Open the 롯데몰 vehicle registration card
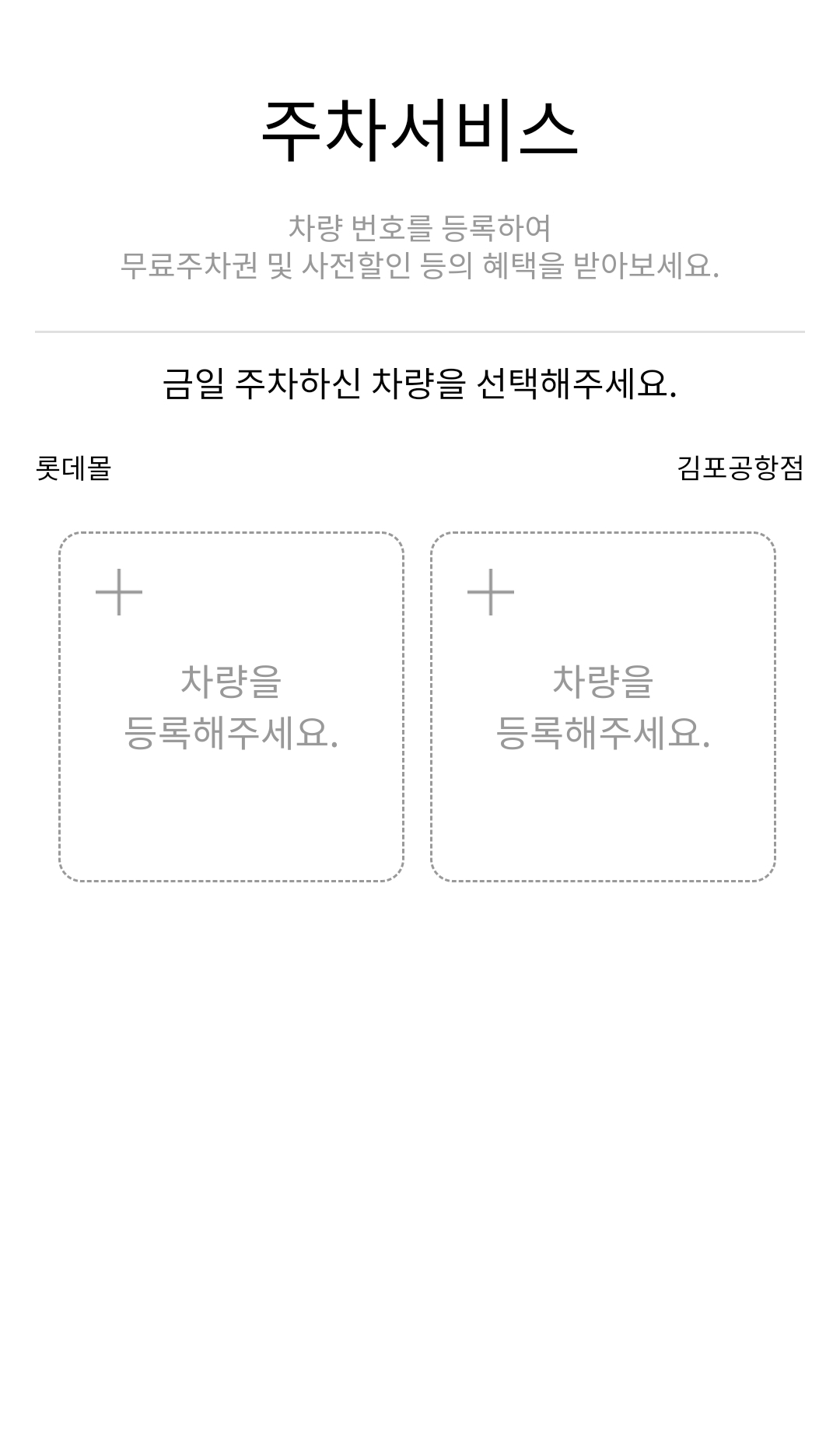 231,706
